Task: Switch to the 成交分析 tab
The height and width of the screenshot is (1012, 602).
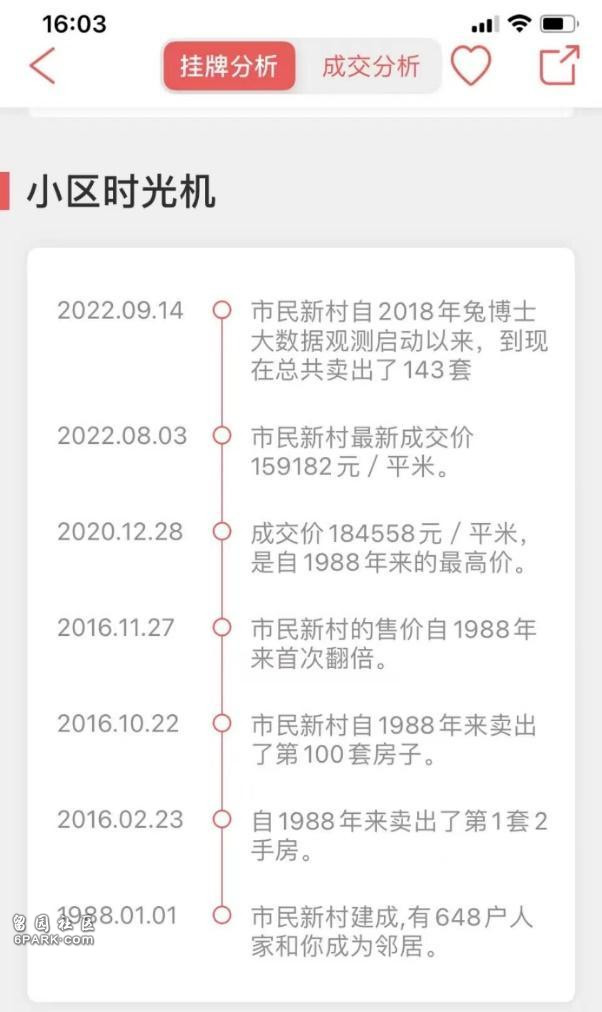Action: pos(370,66)
